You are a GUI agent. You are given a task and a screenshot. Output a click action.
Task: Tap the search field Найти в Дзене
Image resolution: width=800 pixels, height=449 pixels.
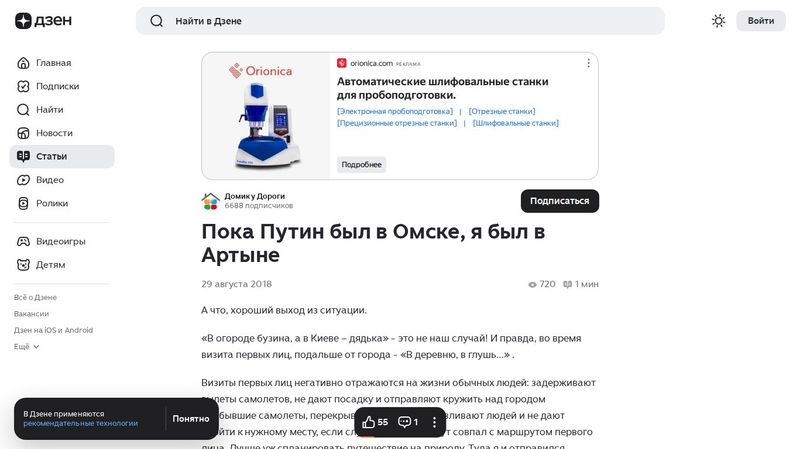pos(400,21)
